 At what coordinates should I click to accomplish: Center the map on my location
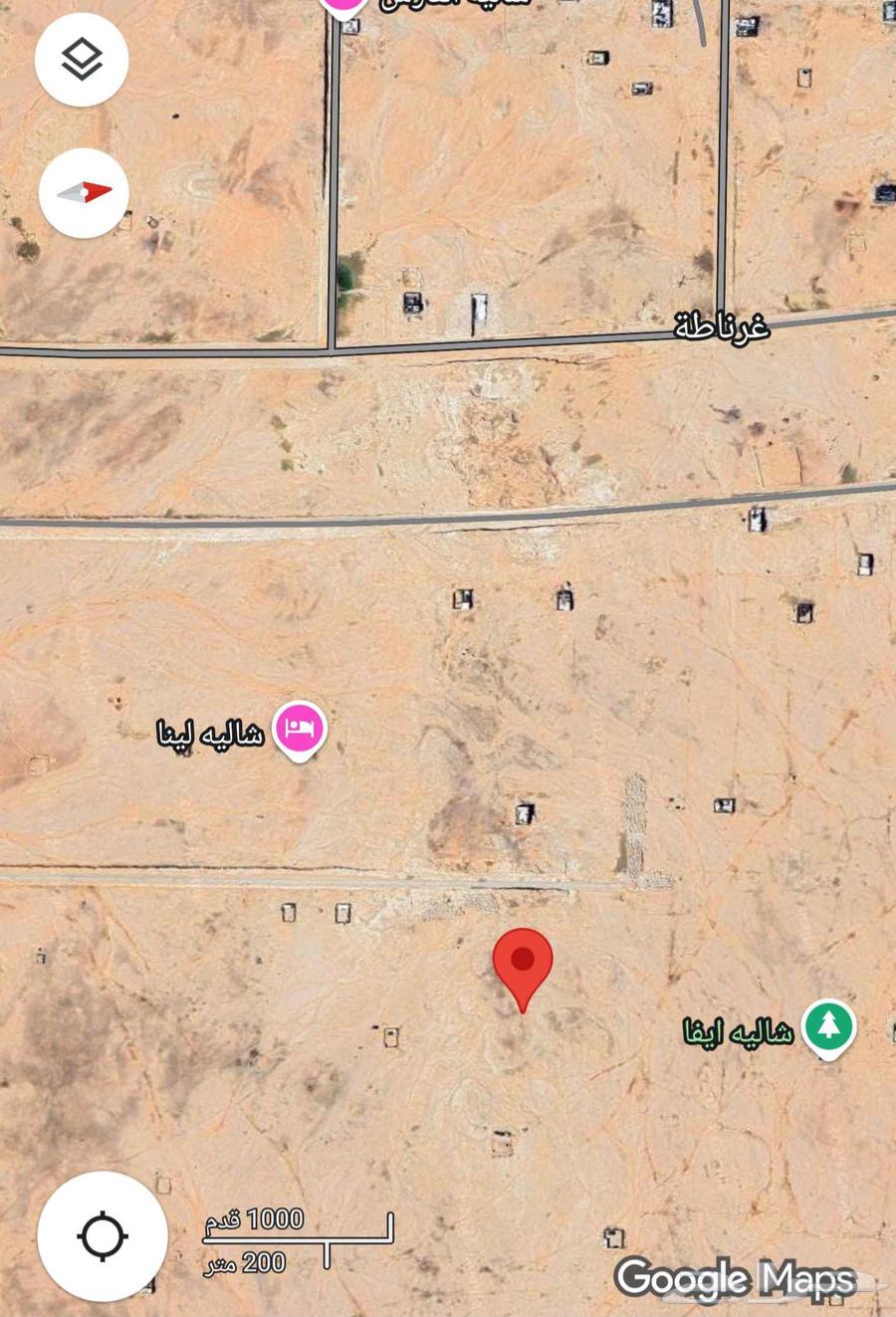tap(102, 1236)
